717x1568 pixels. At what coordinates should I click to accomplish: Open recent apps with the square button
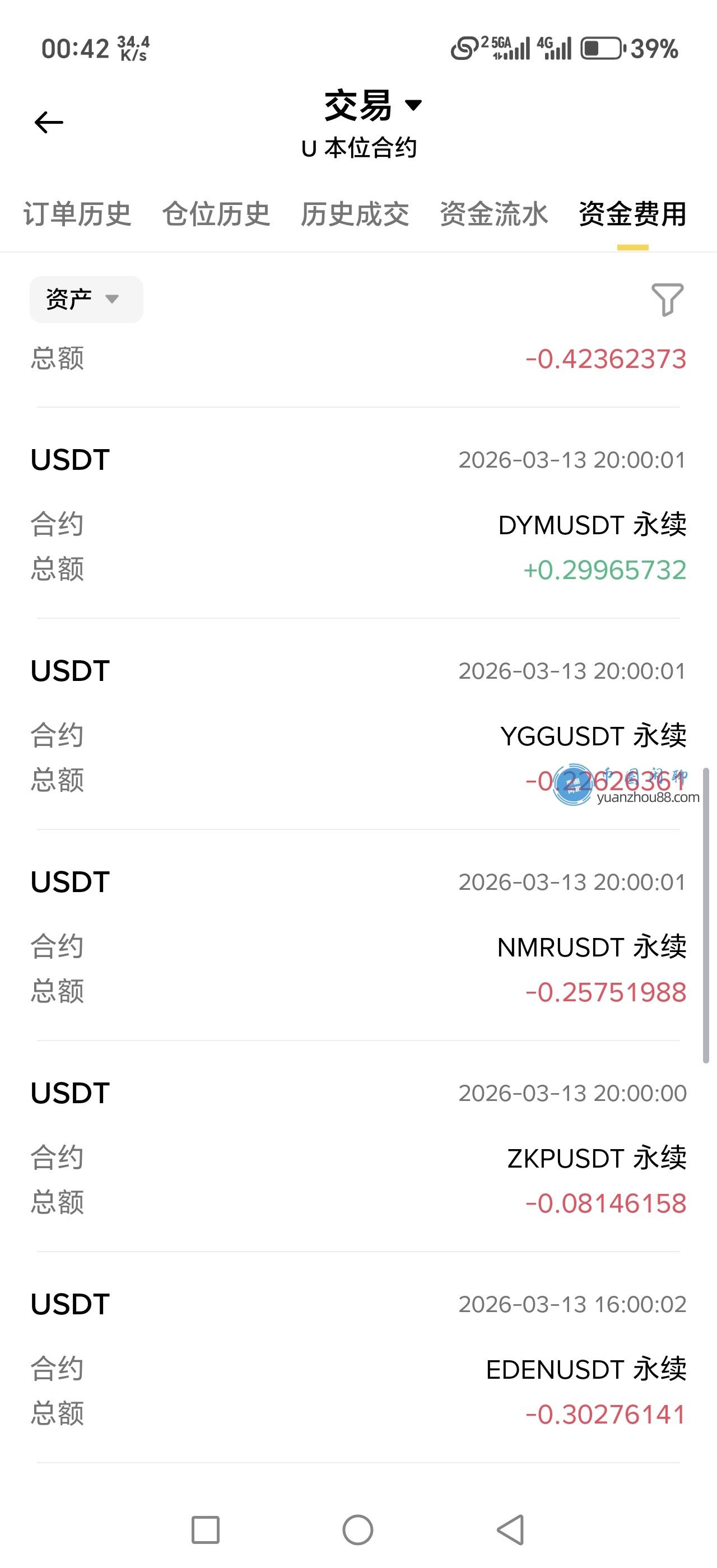click(205, 1530)
